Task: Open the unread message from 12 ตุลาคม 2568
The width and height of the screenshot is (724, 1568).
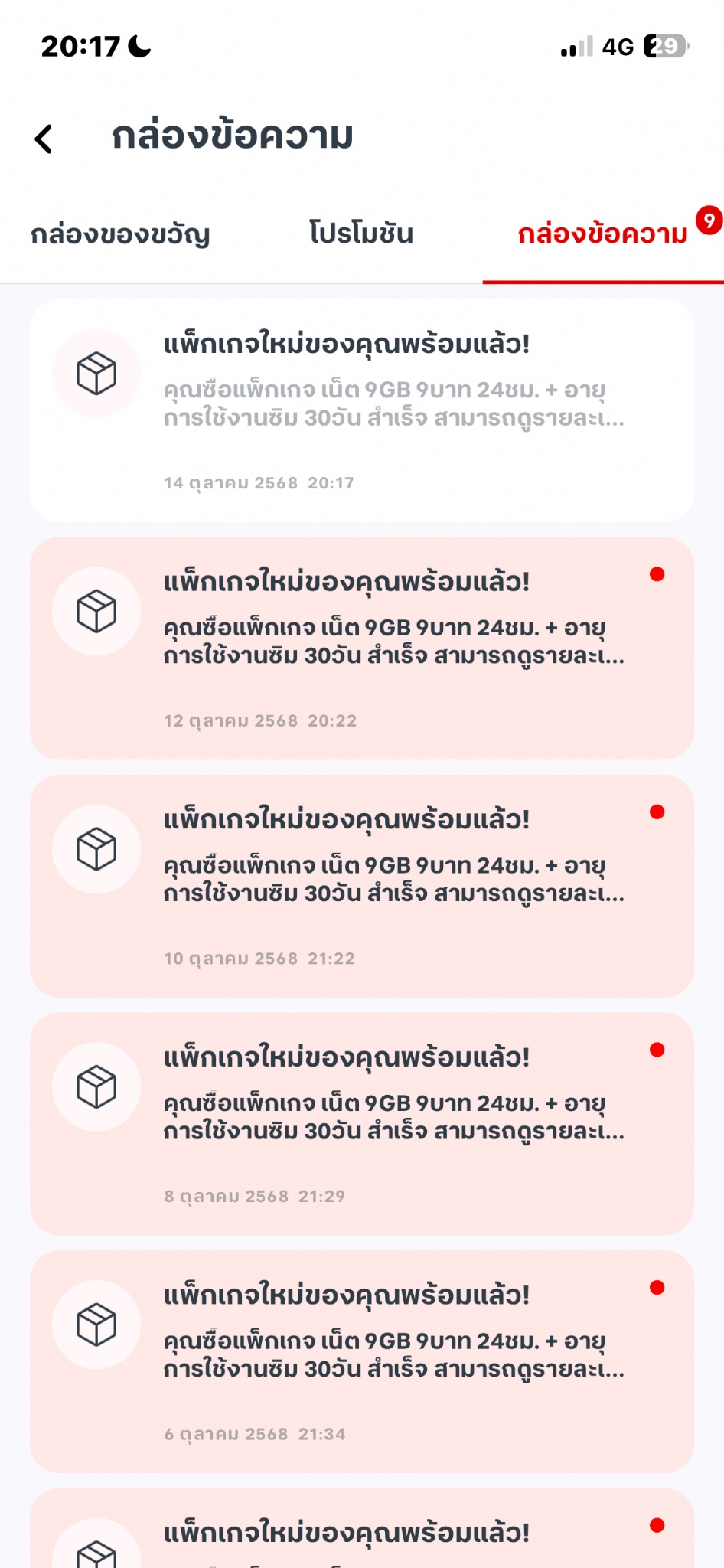Action: coord(361,648)
